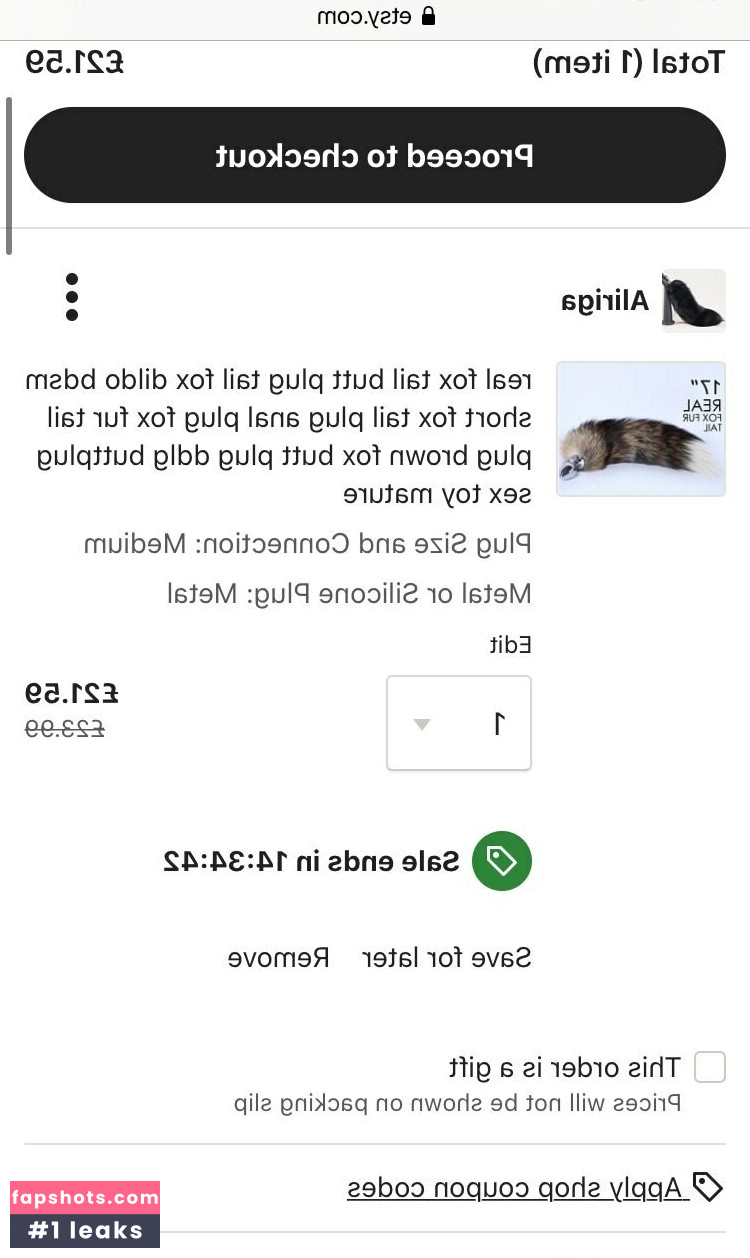
Task: Open the seller's shop avatar
Action: point(693,300)
